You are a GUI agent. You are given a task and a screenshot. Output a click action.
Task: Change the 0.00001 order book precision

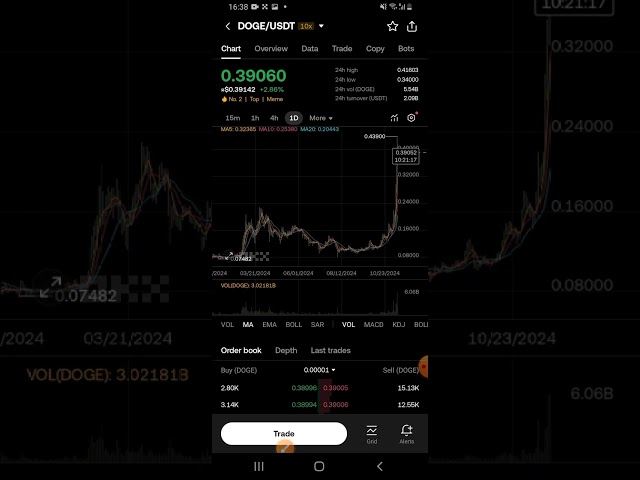click(x=320, y=370)
